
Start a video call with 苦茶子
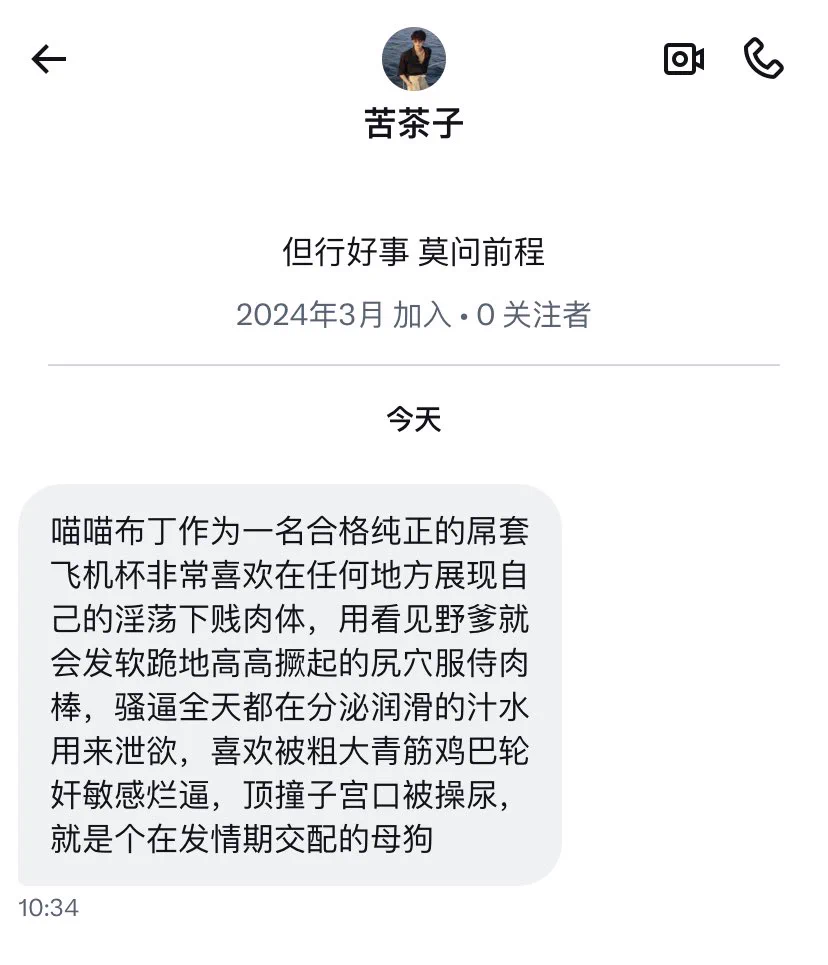click(x=684, y=59)
